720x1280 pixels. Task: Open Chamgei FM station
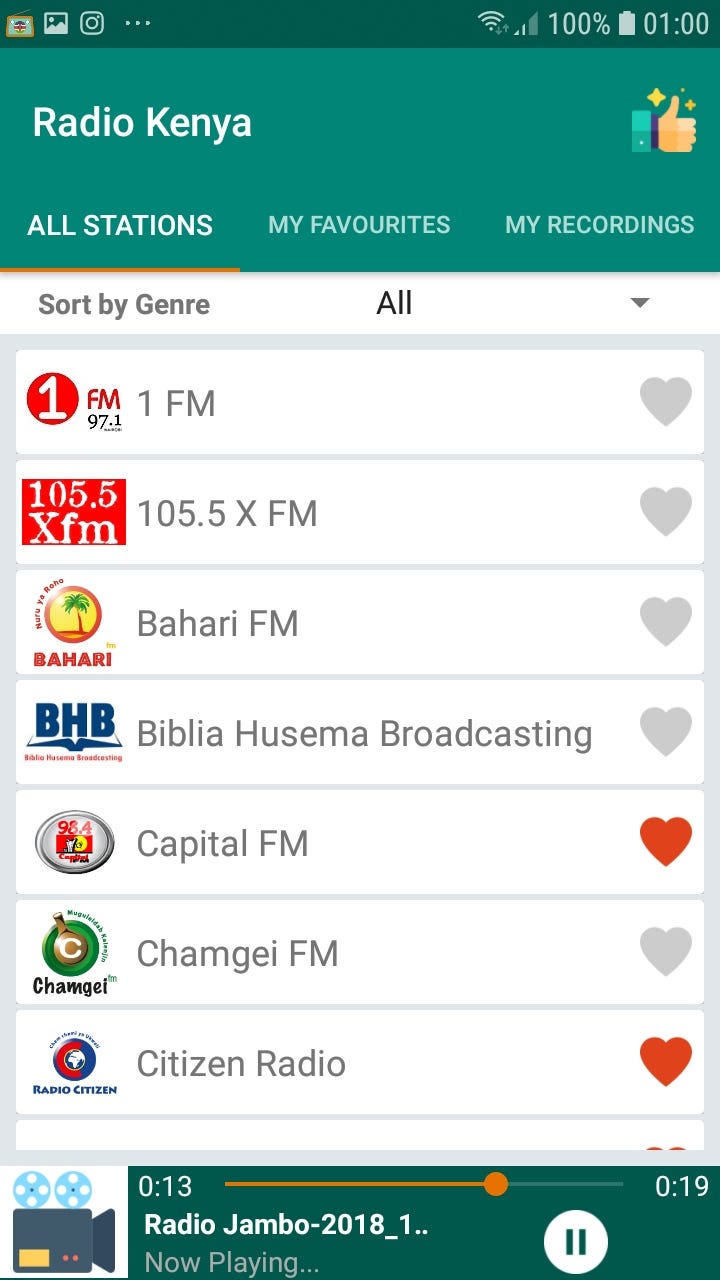click(x=330, y=953)
